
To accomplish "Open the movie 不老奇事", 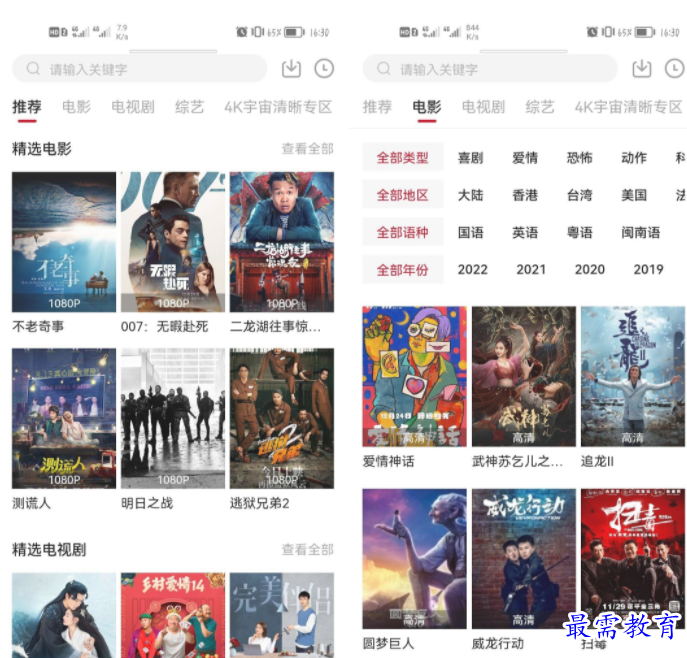I will 64,242.
